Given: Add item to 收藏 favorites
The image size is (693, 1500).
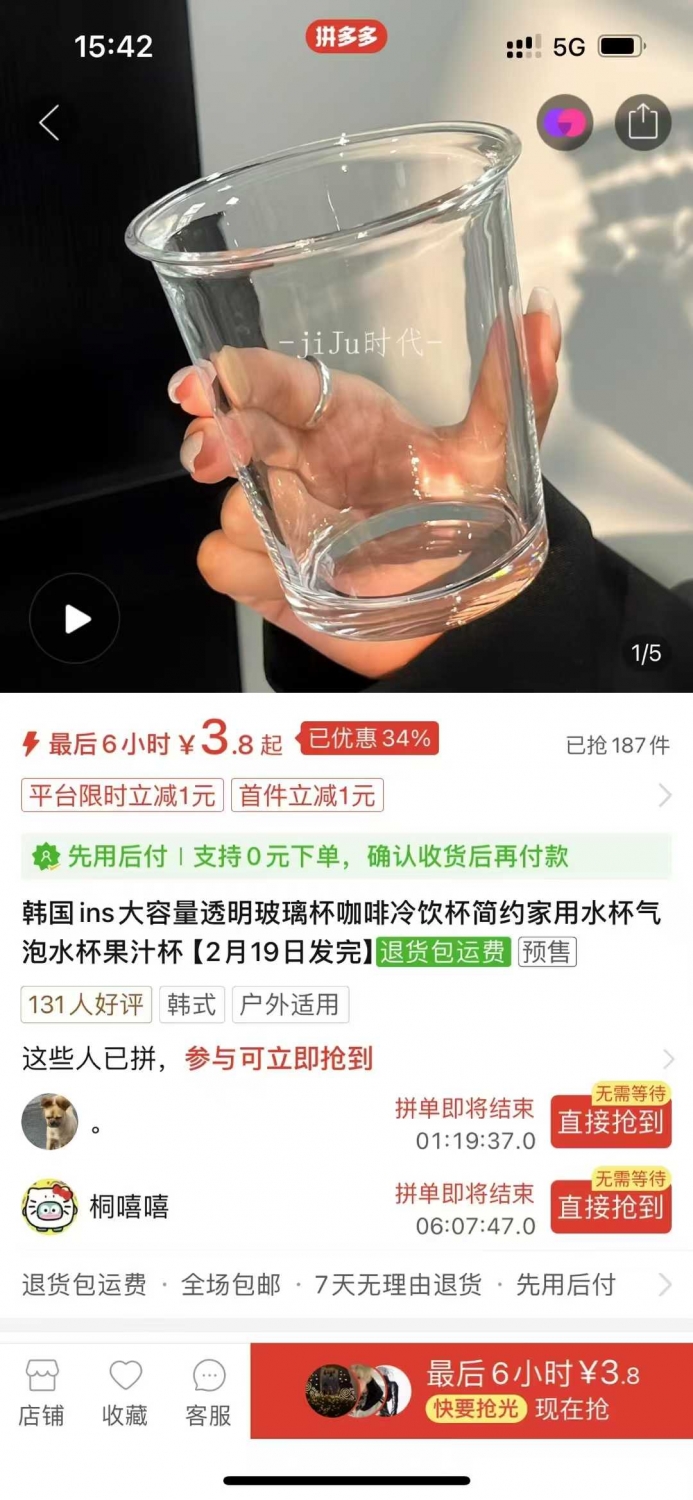Looking at the screenshot, I should click(x=125, y=1393).
